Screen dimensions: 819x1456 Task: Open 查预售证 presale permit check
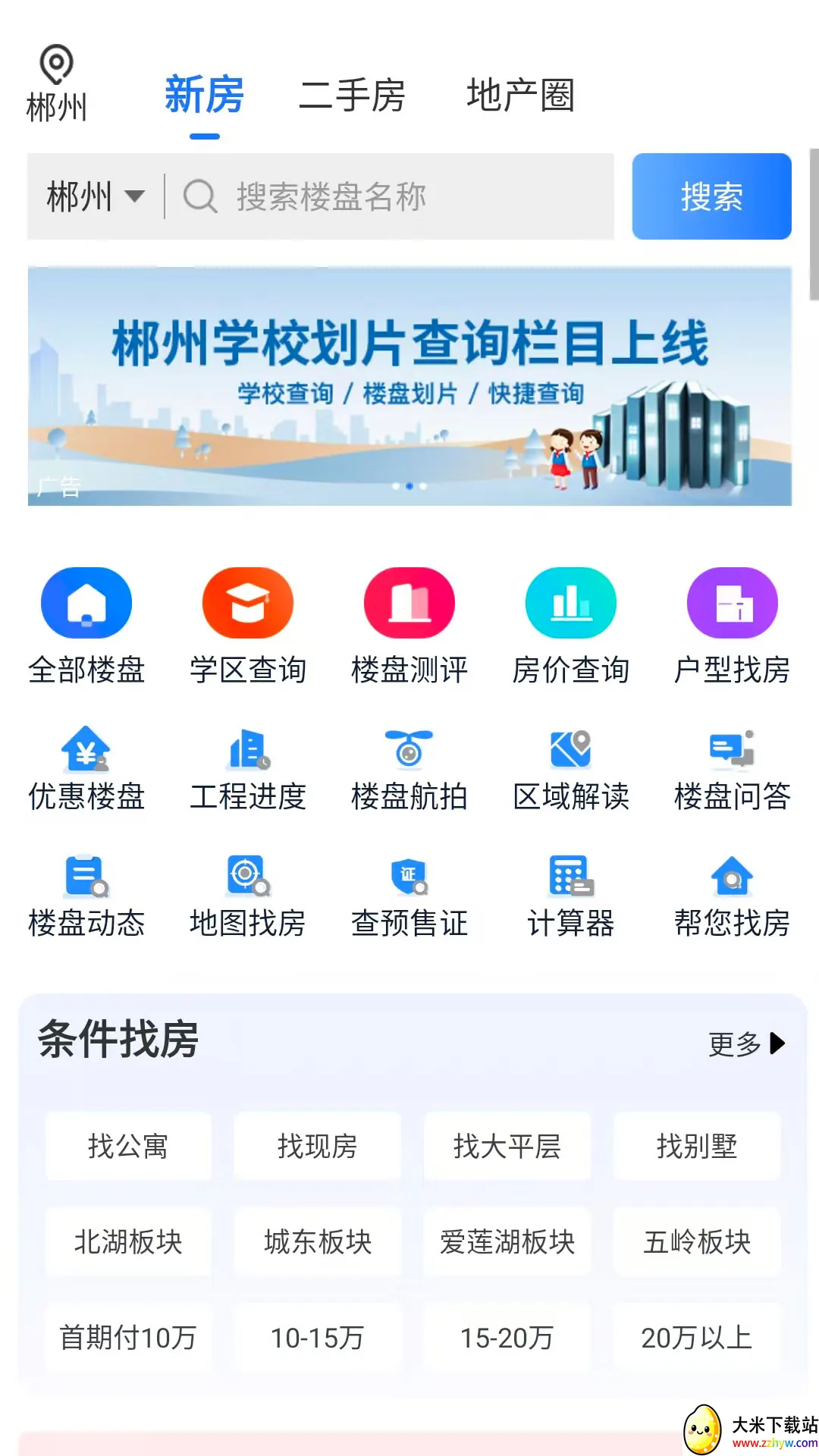[409, 896]
